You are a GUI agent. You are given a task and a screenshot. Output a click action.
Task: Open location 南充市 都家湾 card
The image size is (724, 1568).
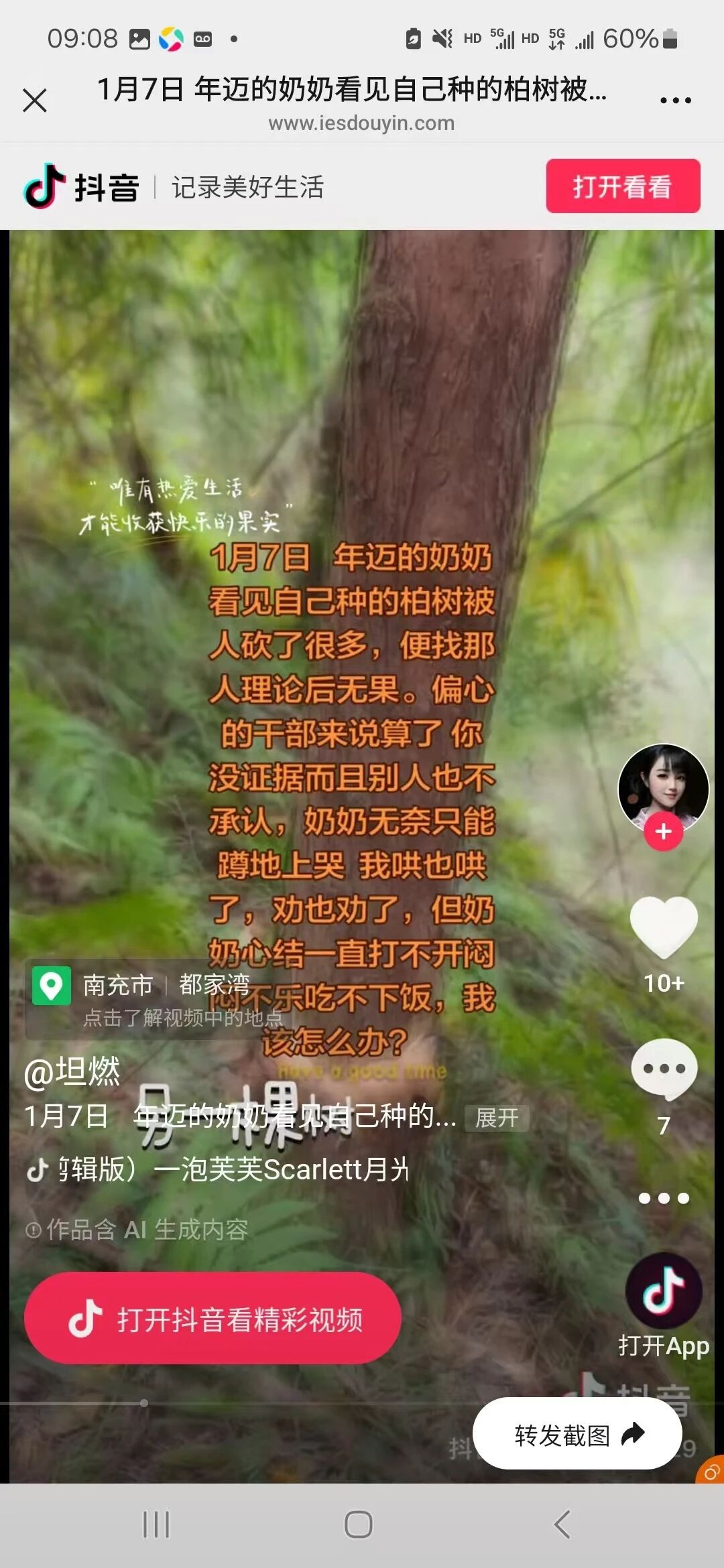coord(154,998)
